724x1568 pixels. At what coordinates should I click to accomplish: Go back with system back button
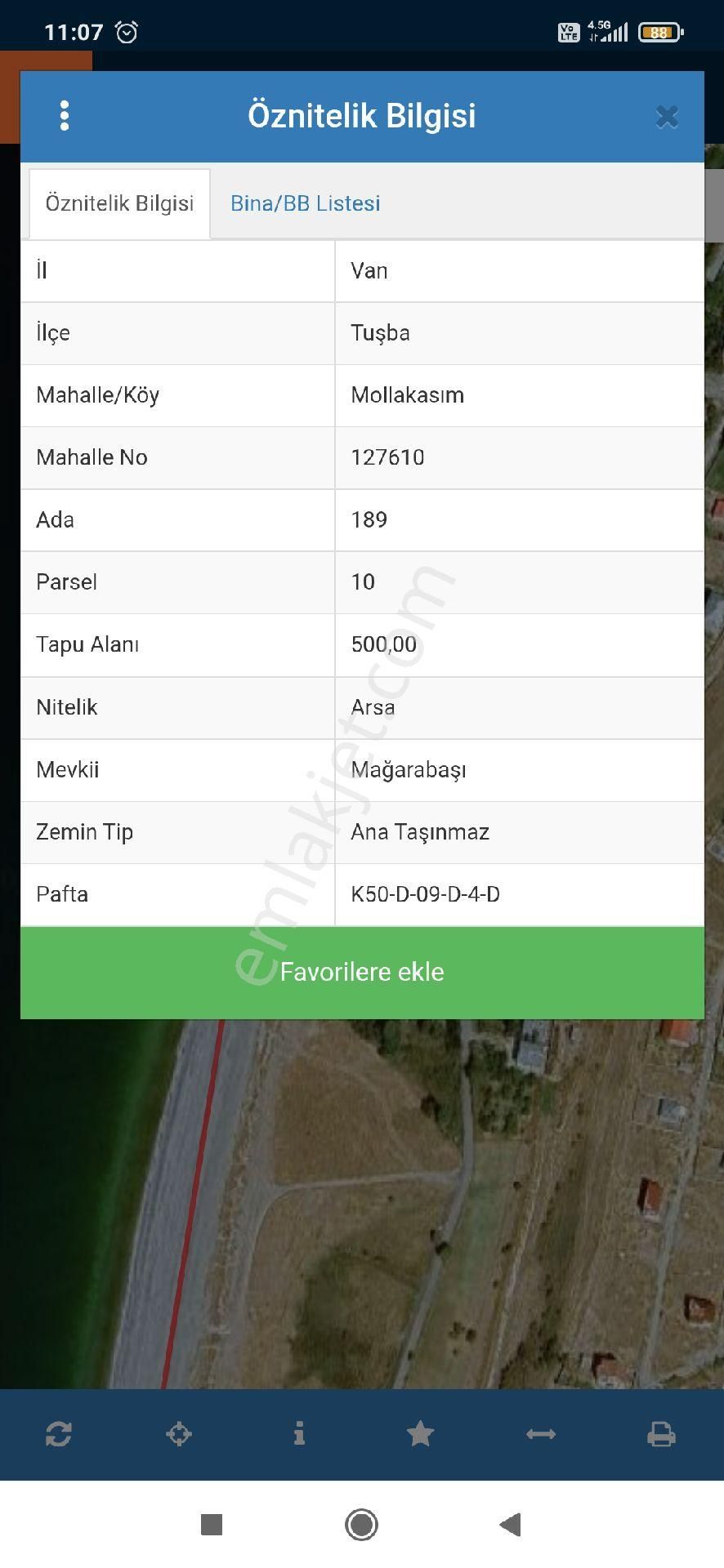pyautogui.click(x=511, y=1524)
